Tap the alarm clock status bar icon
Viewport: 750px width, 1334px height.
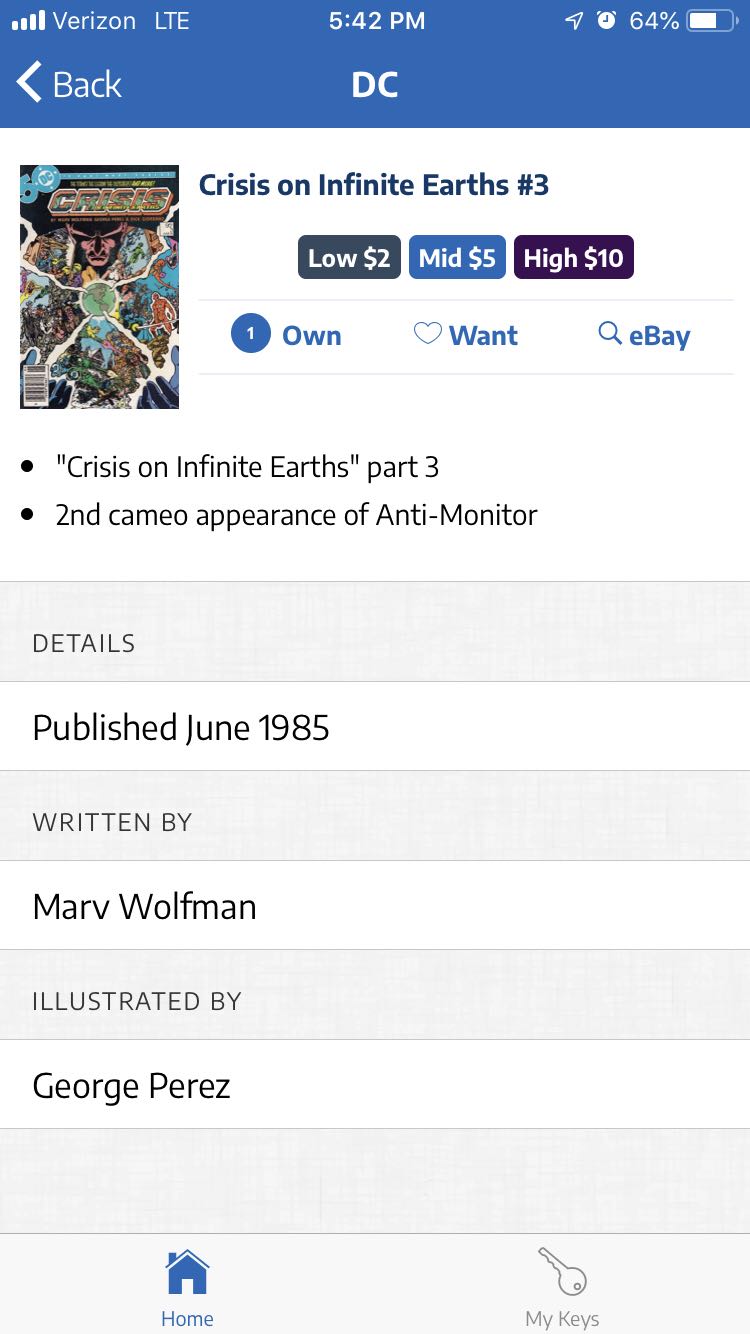point(605,20)
